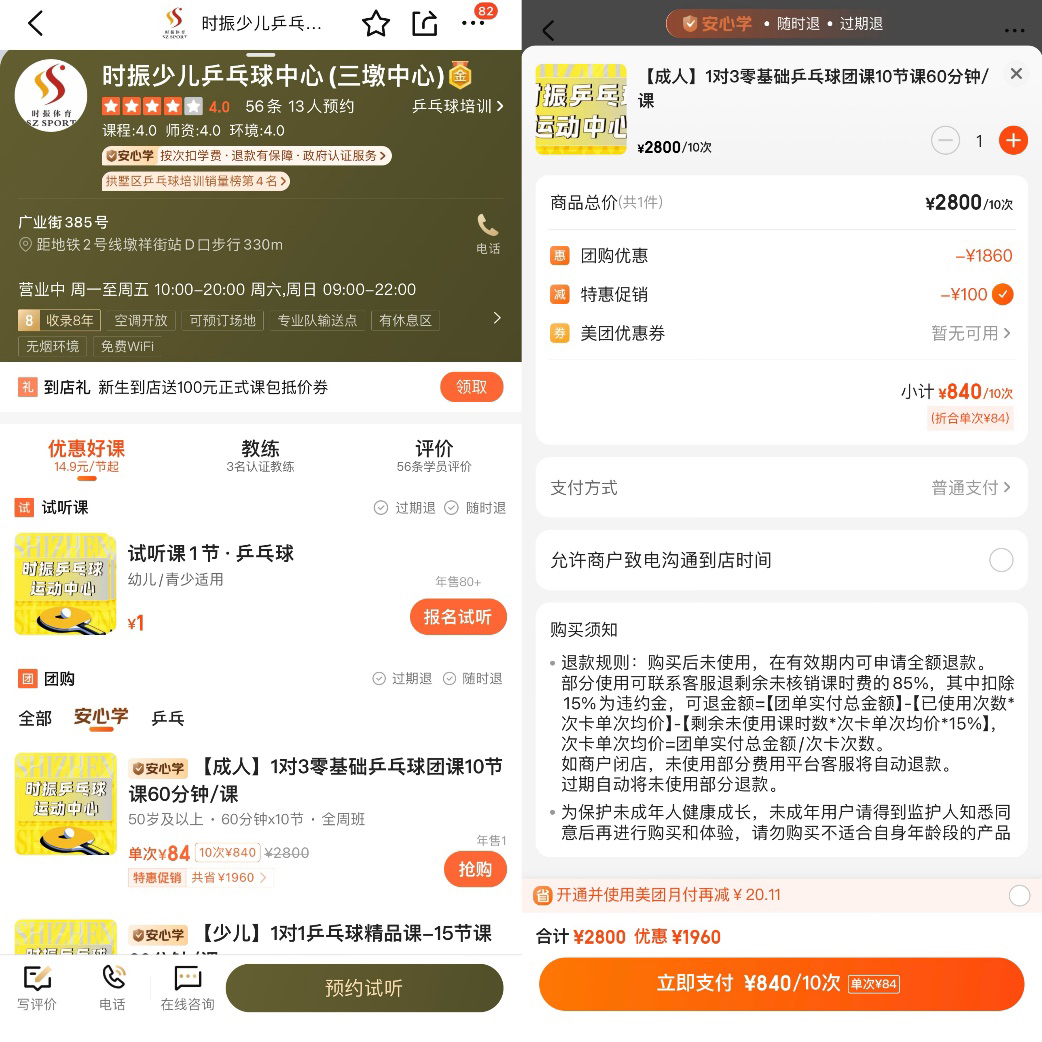Tap 领取 to claim the 到店礼 coupon

471,387
